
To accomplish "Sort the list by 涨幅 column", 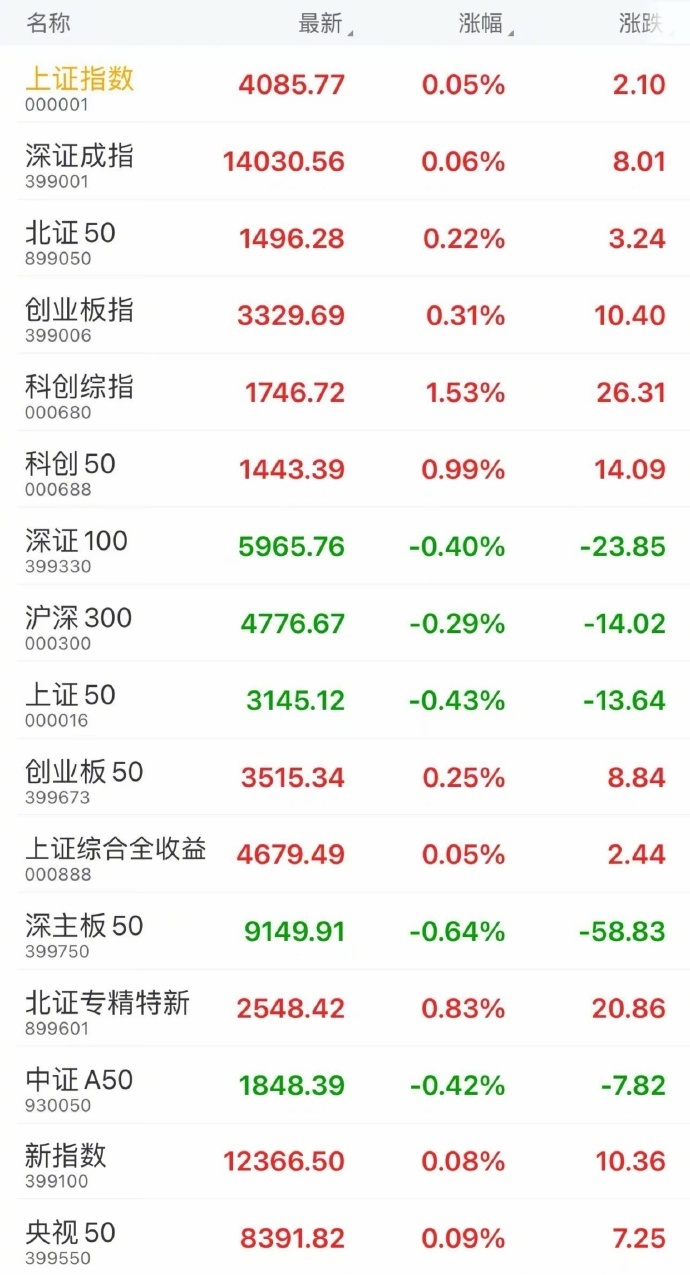I will coord(483,24).
